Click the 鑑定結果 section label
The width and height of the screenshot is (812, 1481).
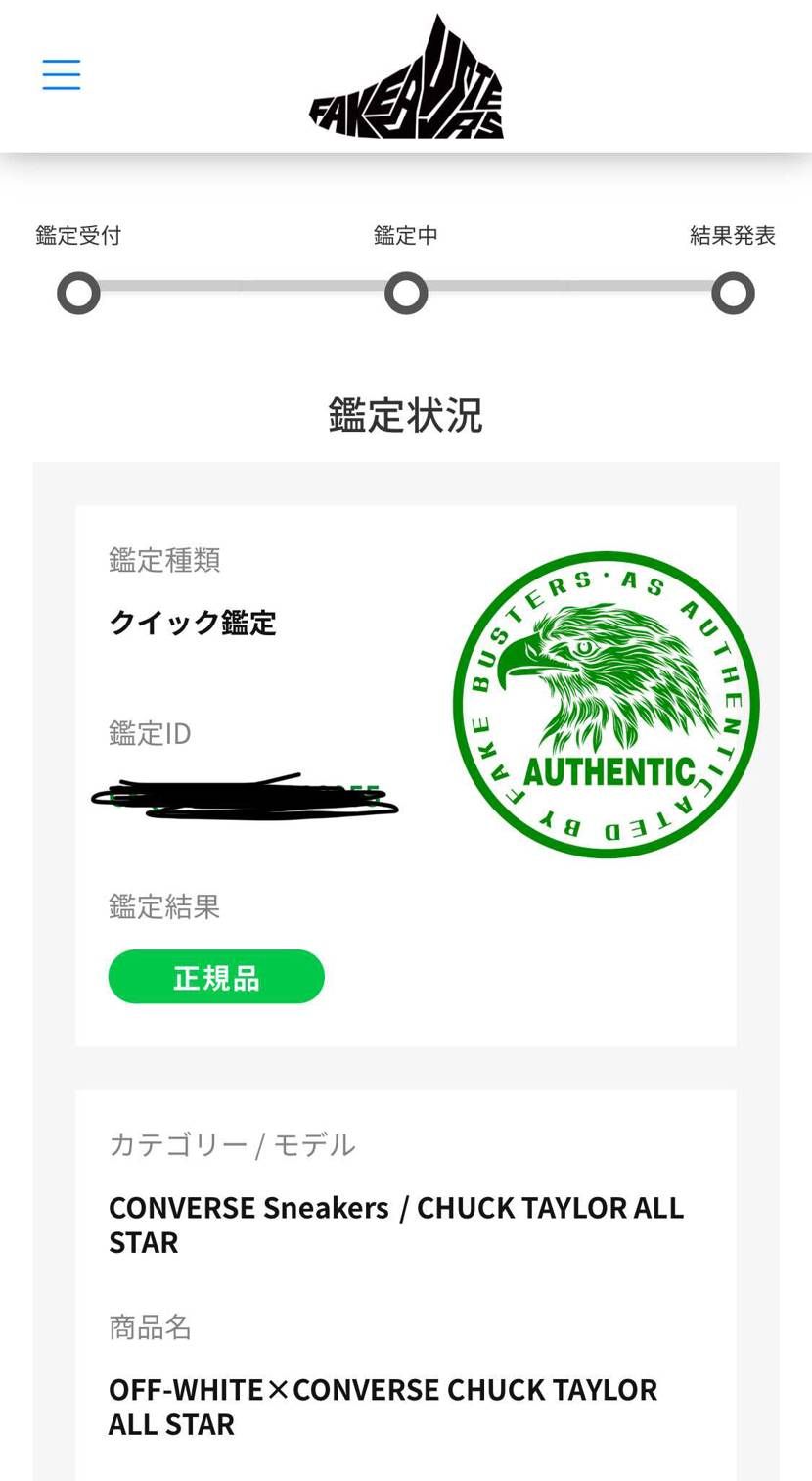[162, 906]
